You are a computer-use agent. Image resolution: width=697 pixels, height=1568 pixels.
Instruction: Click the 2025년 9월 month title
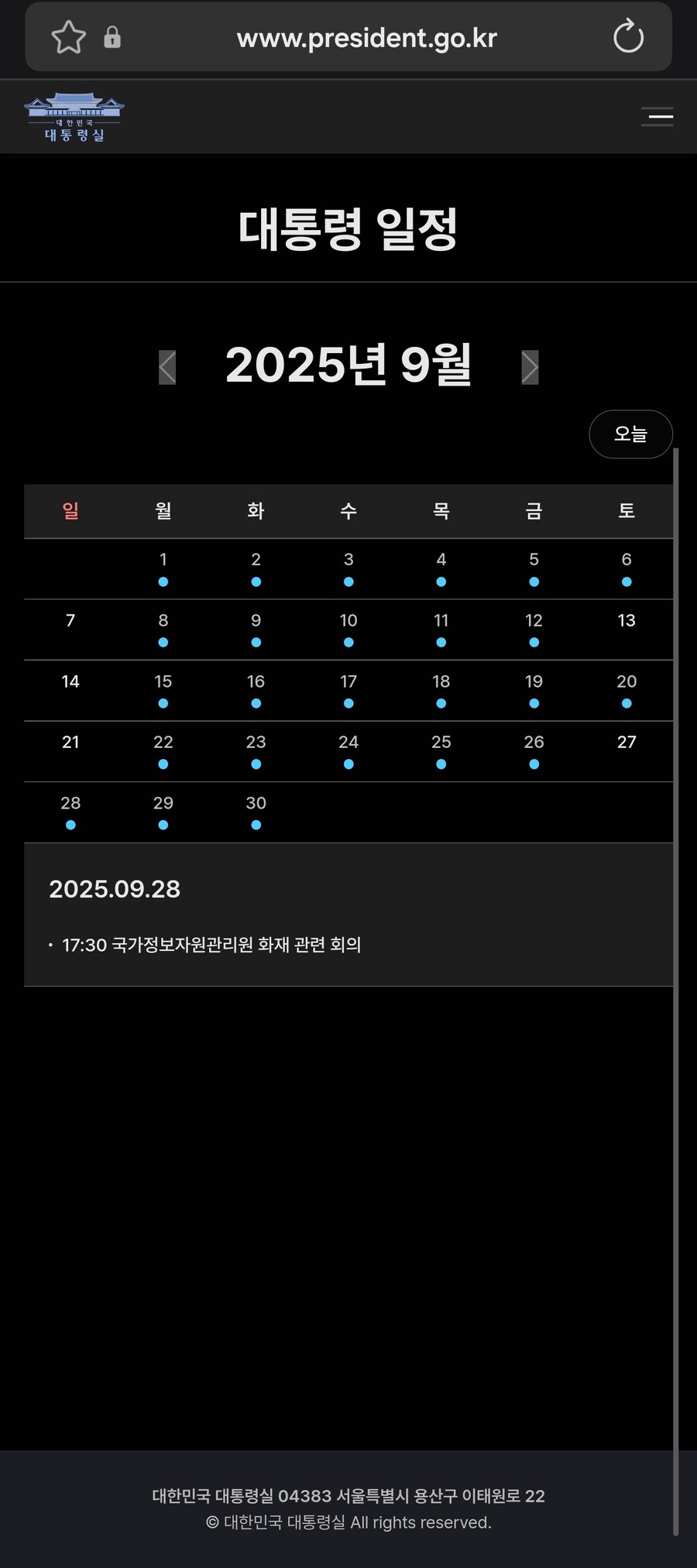click(x=348, y=366)
